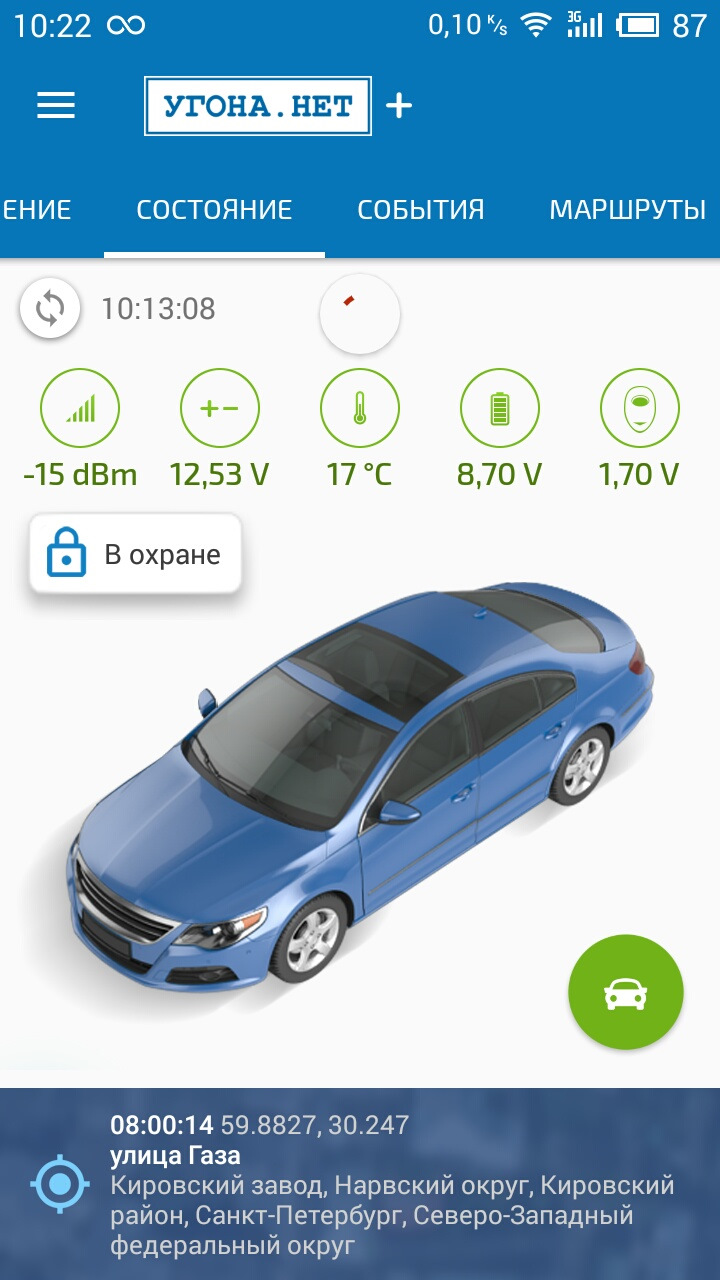
Task: Tap the plus icon beside the logo
Action: [399, 106]
